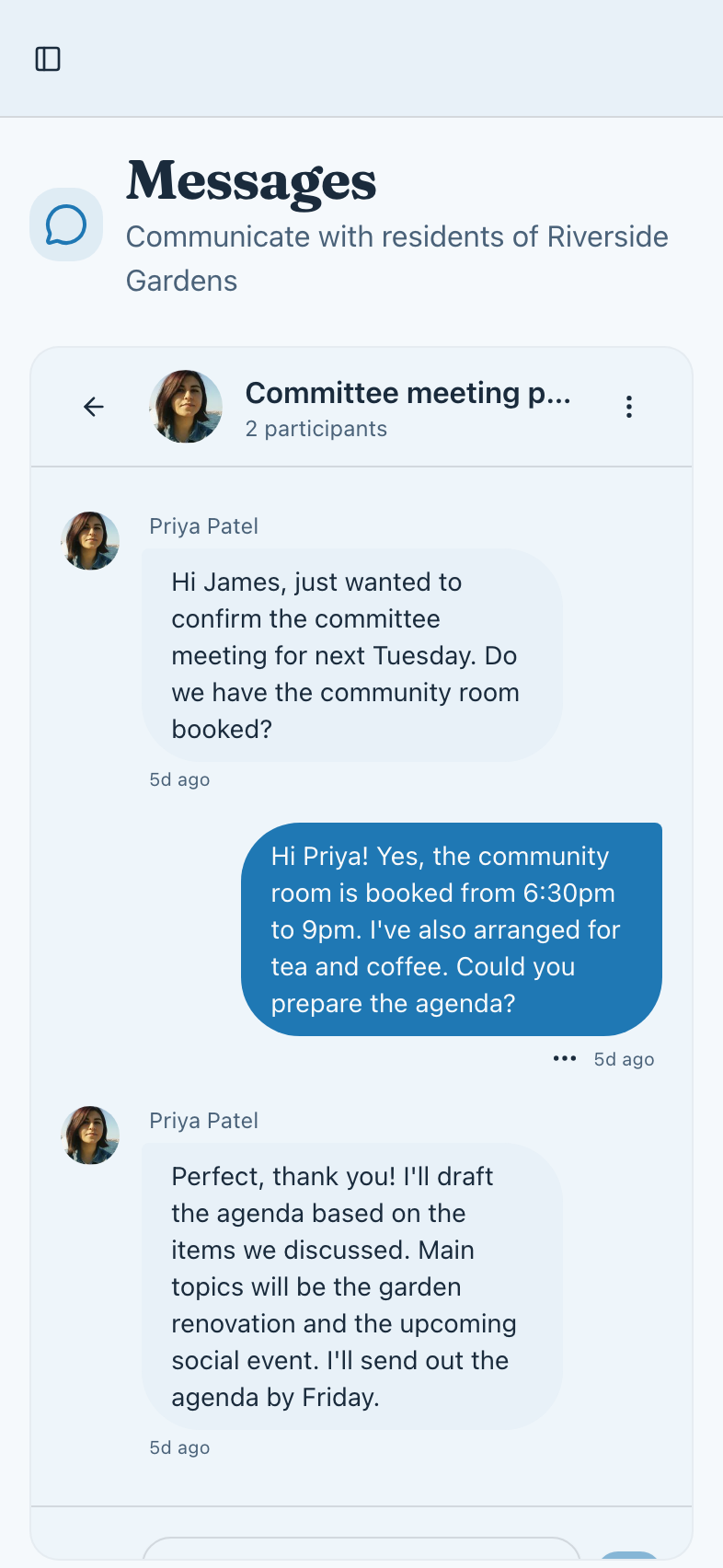Click the 2 participants label
This screenshot has width=723, height=1568.
tap(316, 428)
